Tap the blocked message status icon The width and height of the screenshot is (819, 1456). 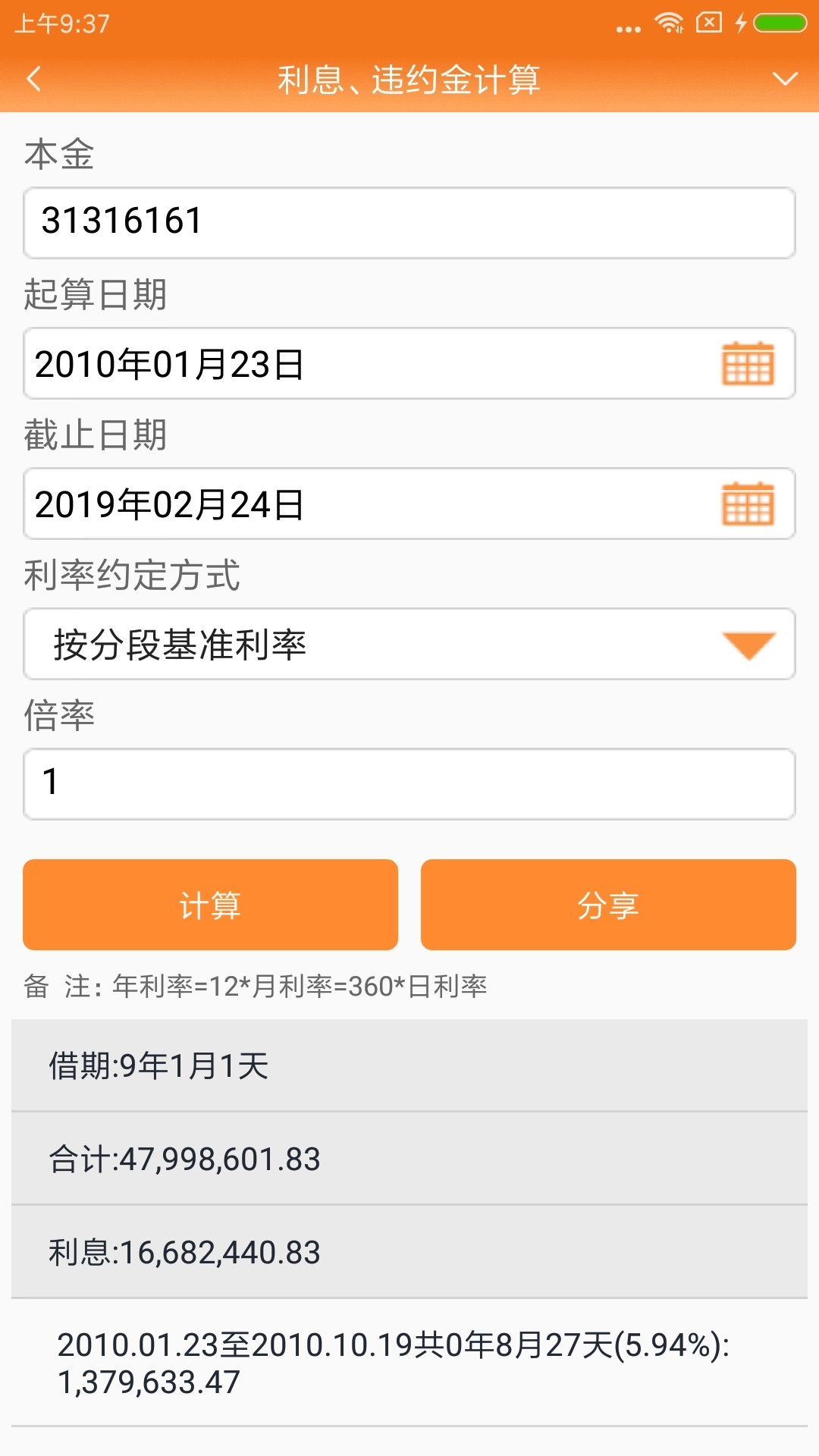708,23
